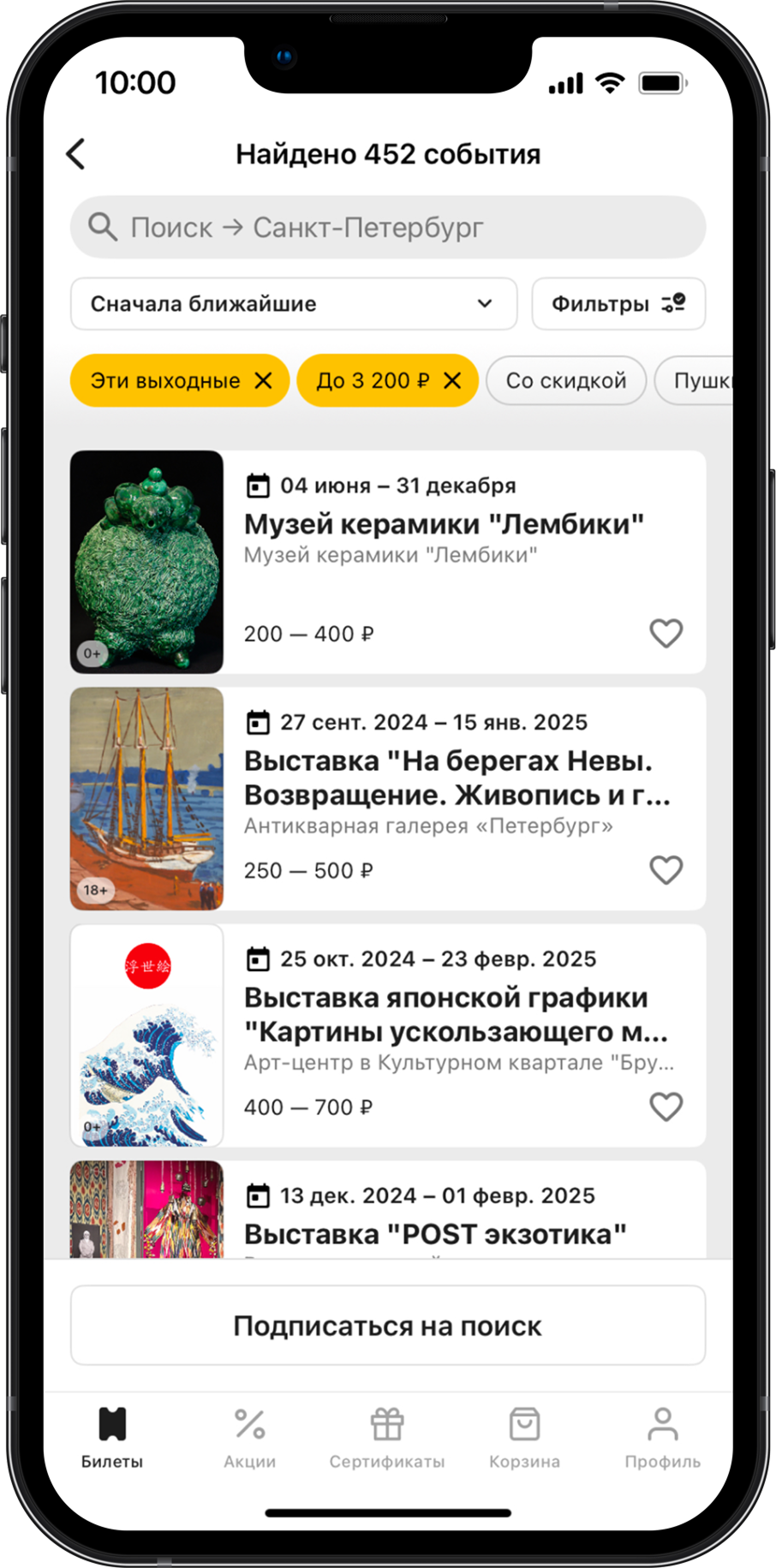Expand the Сначала ближайшие sort dropdown
Screen dimensions: 776x1568
[x=293, y=304]
